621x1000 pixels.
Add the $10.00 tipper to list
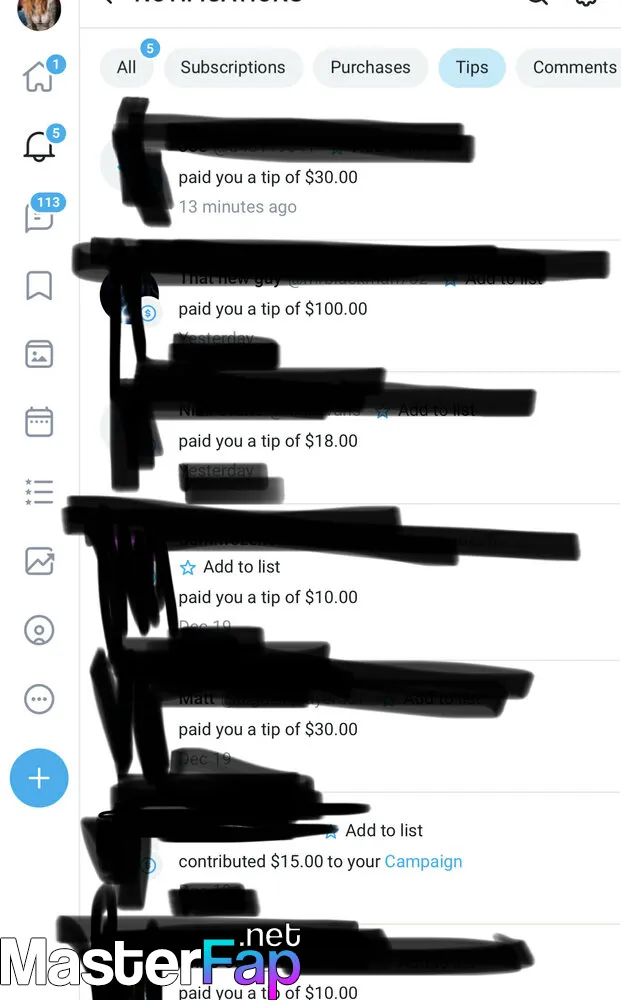tap(230, 567)
